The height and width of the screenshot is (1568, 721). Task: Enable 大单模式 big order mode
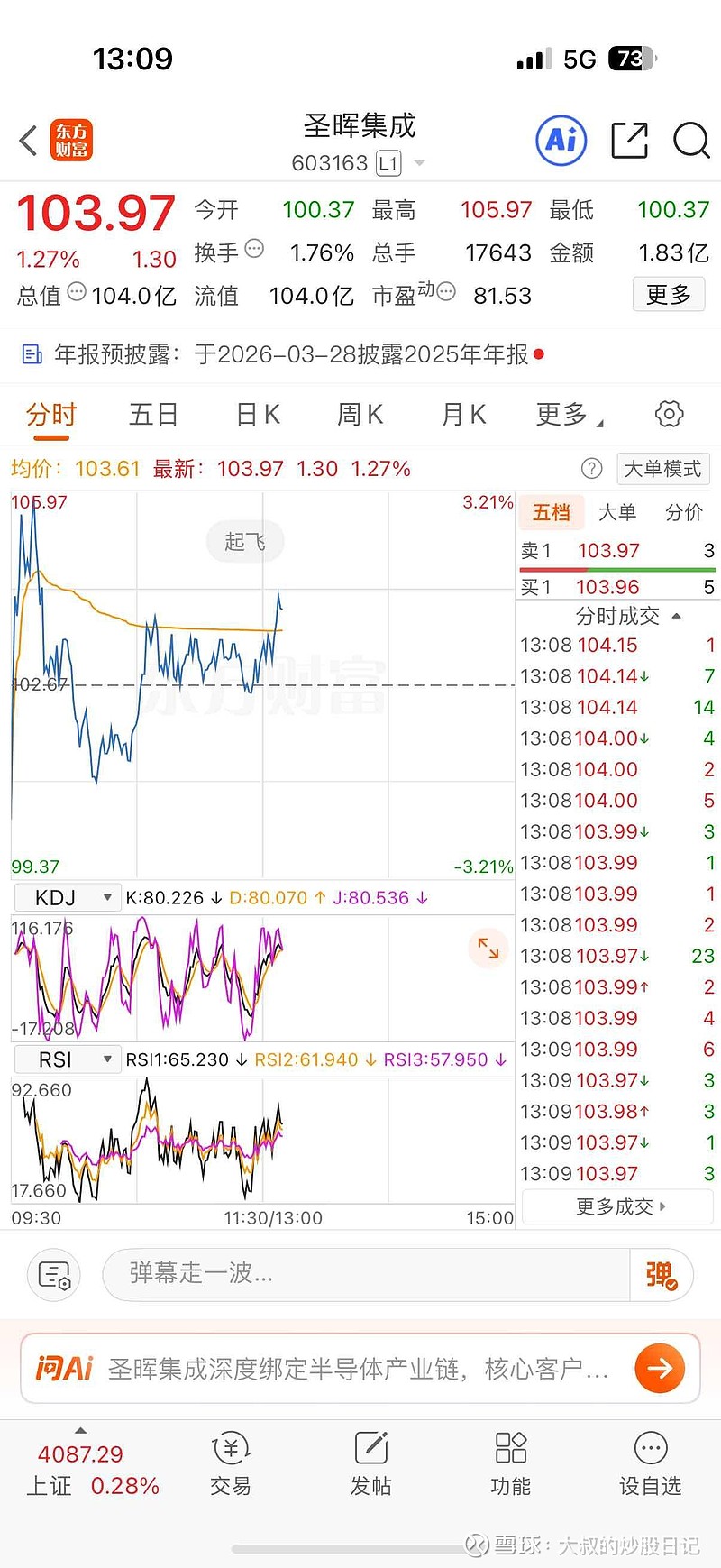tap(662, 469)
